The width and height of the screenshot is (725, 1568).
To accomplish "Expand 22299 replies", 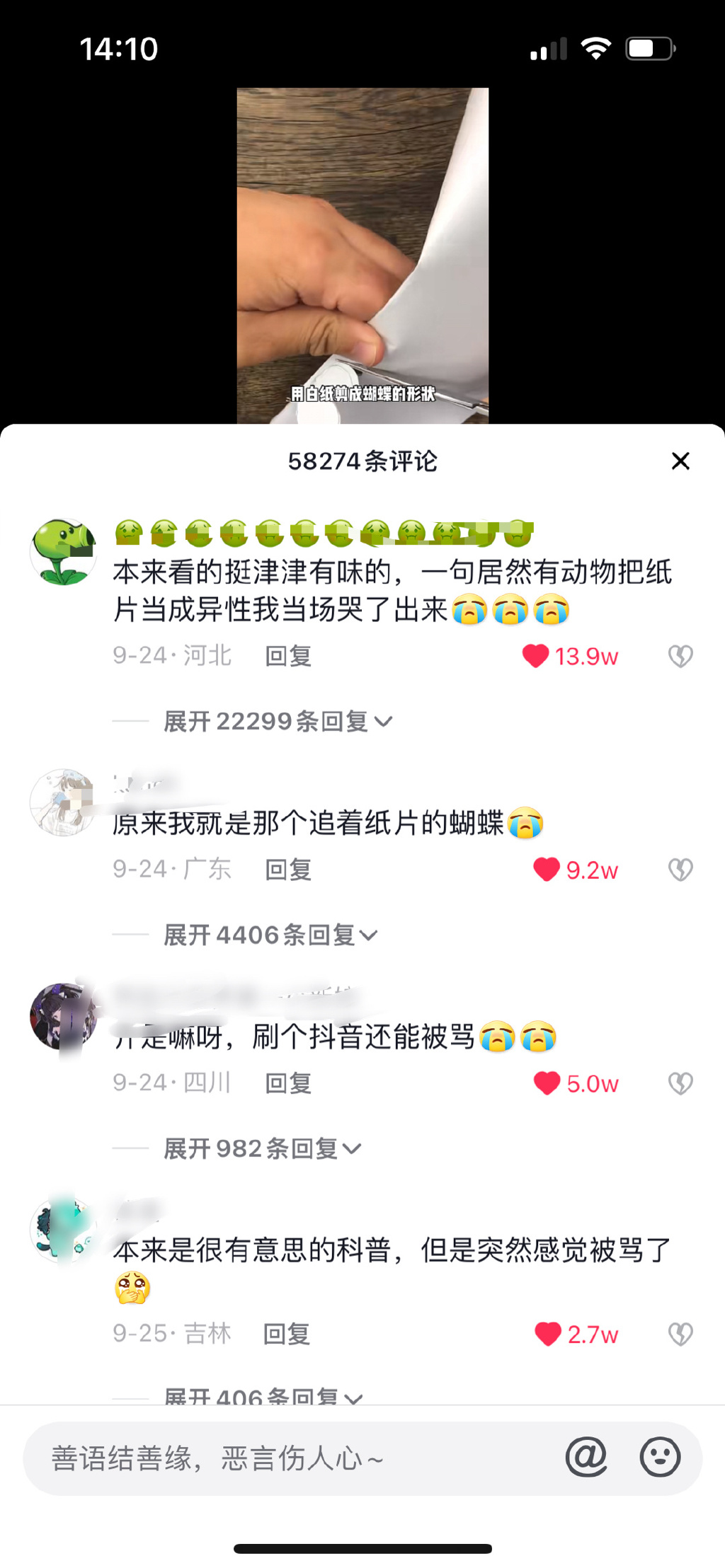I will click(278, 722).
